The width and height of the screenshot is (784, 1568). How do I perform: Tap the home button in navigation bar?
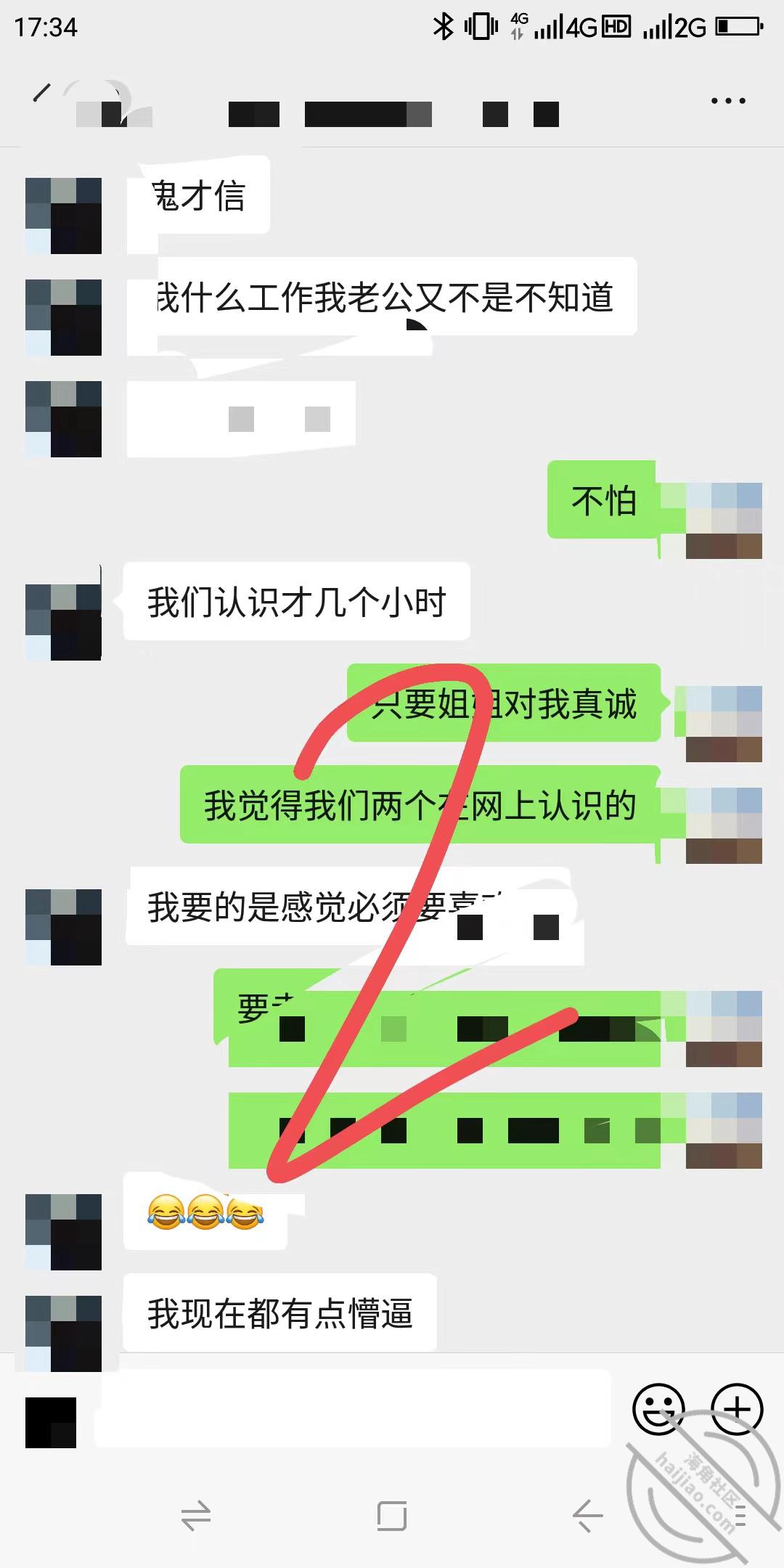(x=392, y=1516)
